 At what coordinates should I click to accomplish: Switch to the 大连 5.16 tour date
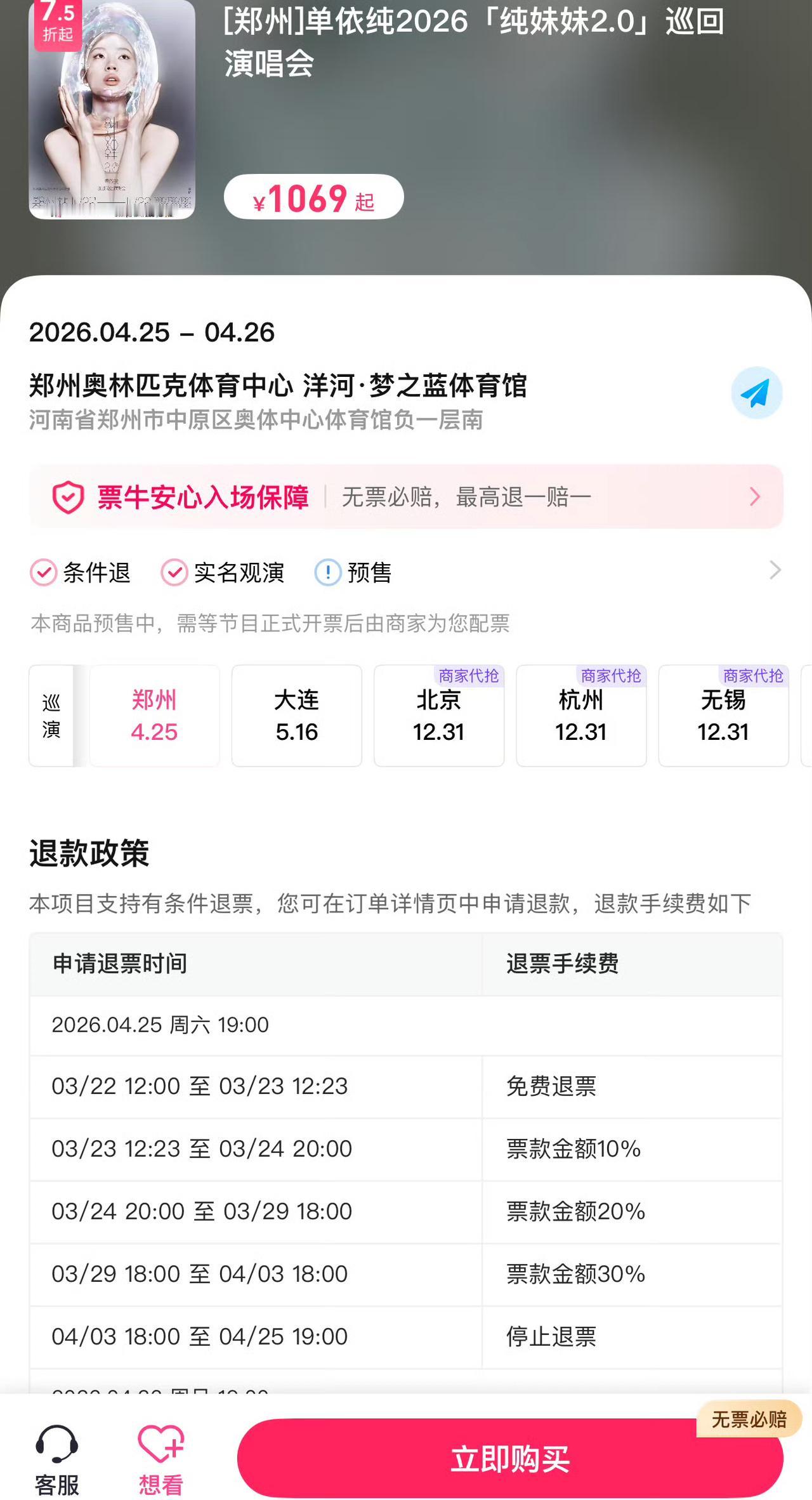296,715
